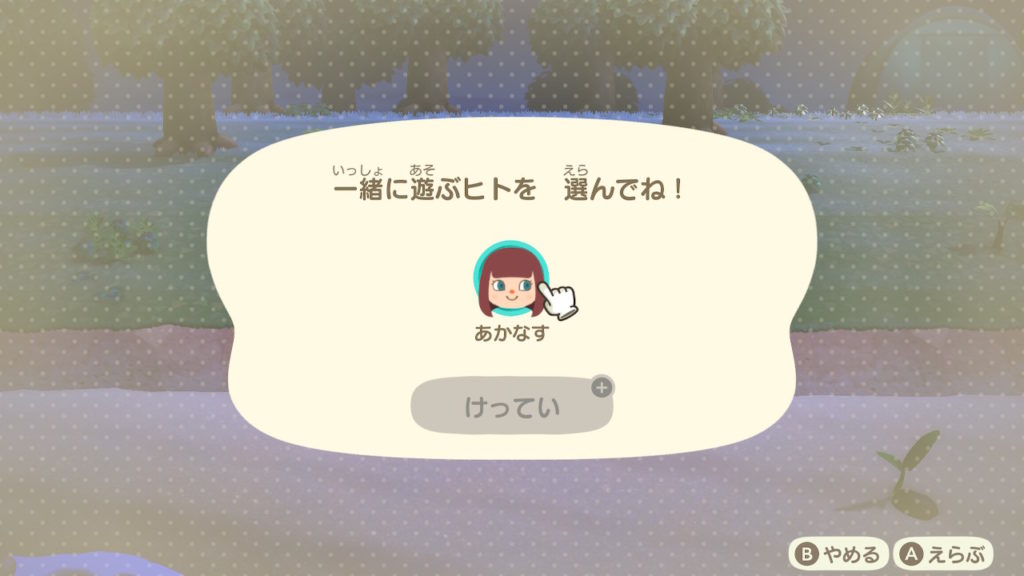Screen dimensions: 1024x576
Task: Cancel with the やめる button
Action: (x=839, y=553)
